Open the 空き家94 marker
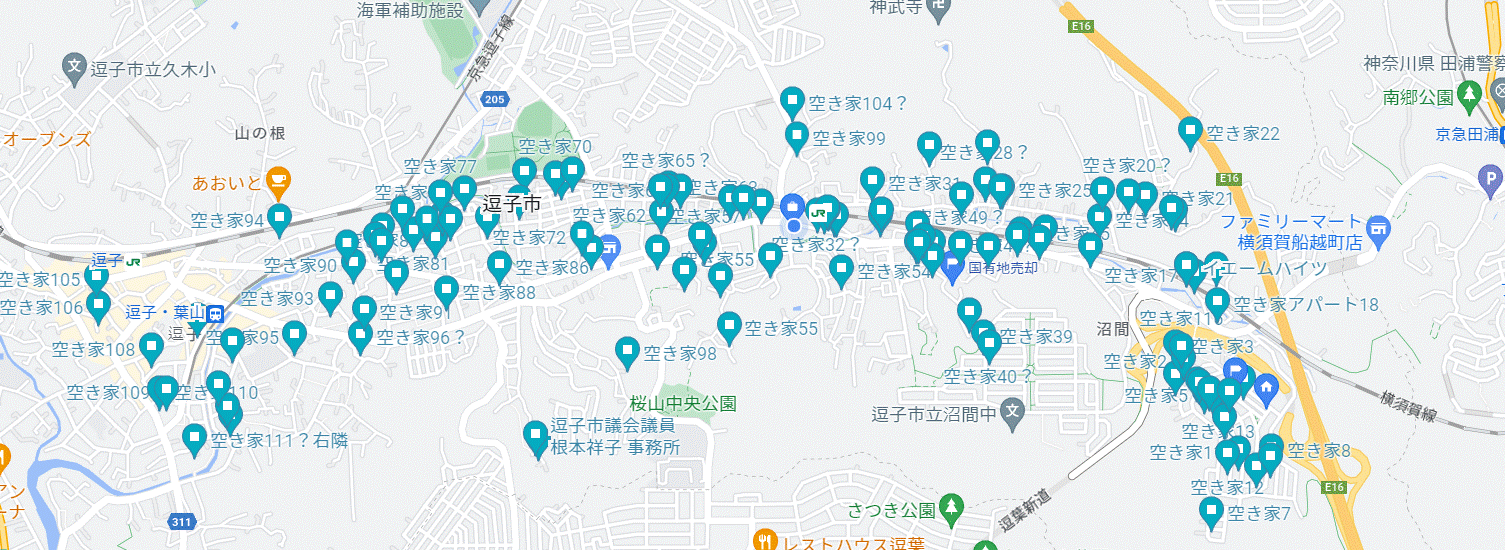This screenshot has height=550, width=1505. (x=280, y=218)
